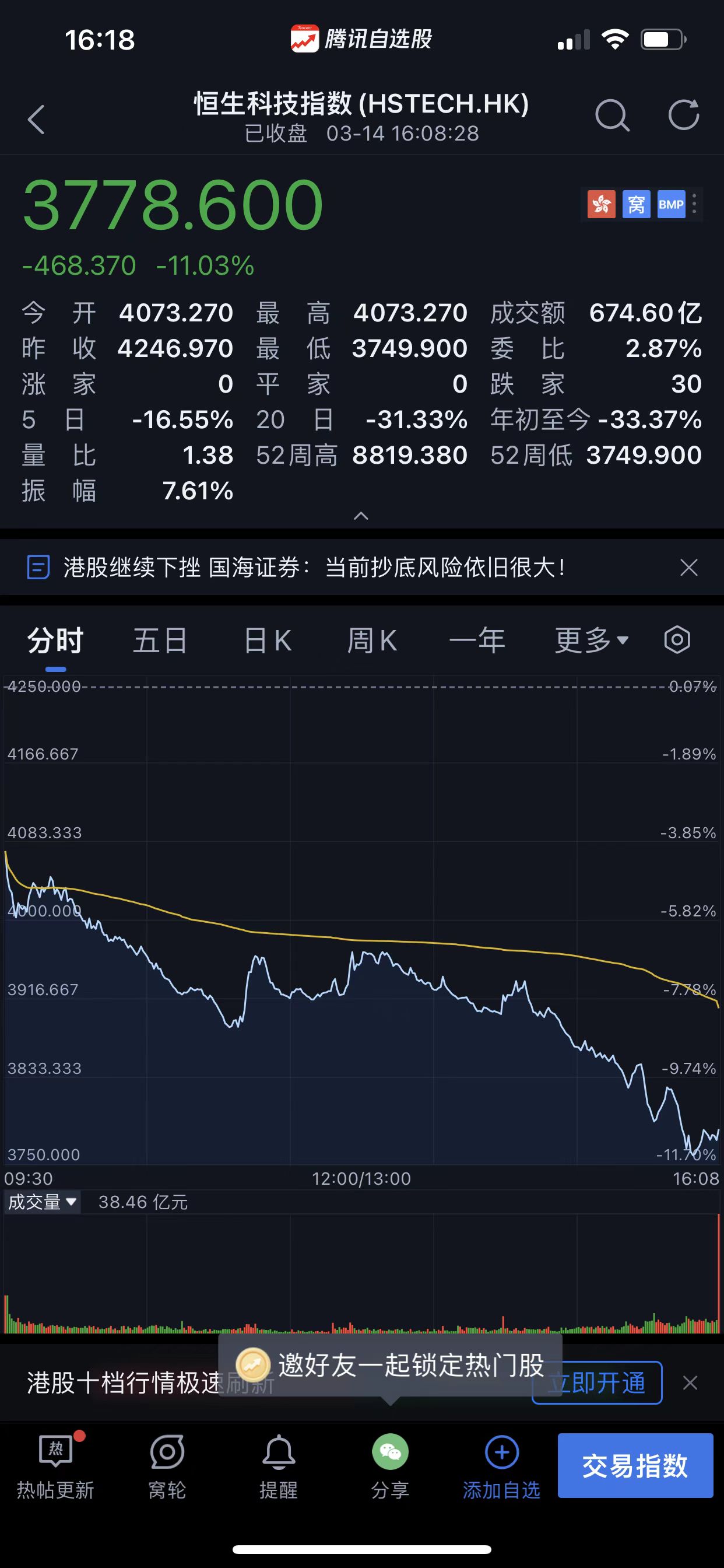Refresh quotes with the reload icon

pyautogui.click(x=683, y=116)
